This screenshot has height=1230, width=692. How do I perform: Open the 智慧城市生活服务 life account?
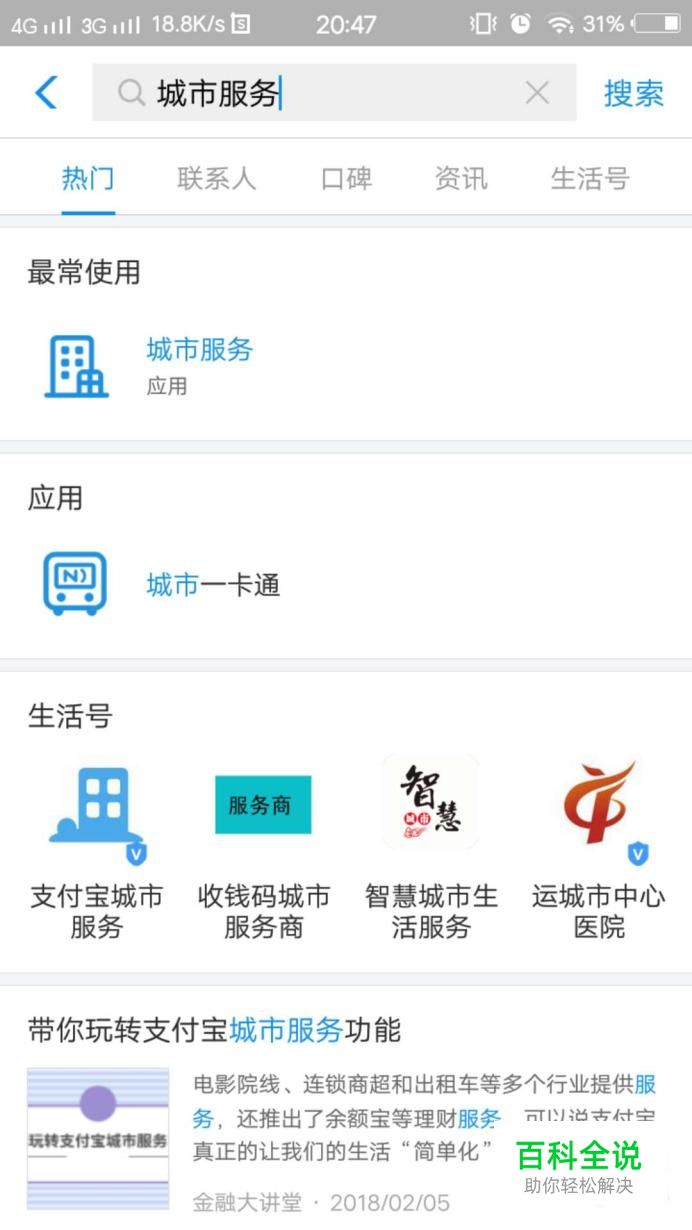[x=431, y=850]
